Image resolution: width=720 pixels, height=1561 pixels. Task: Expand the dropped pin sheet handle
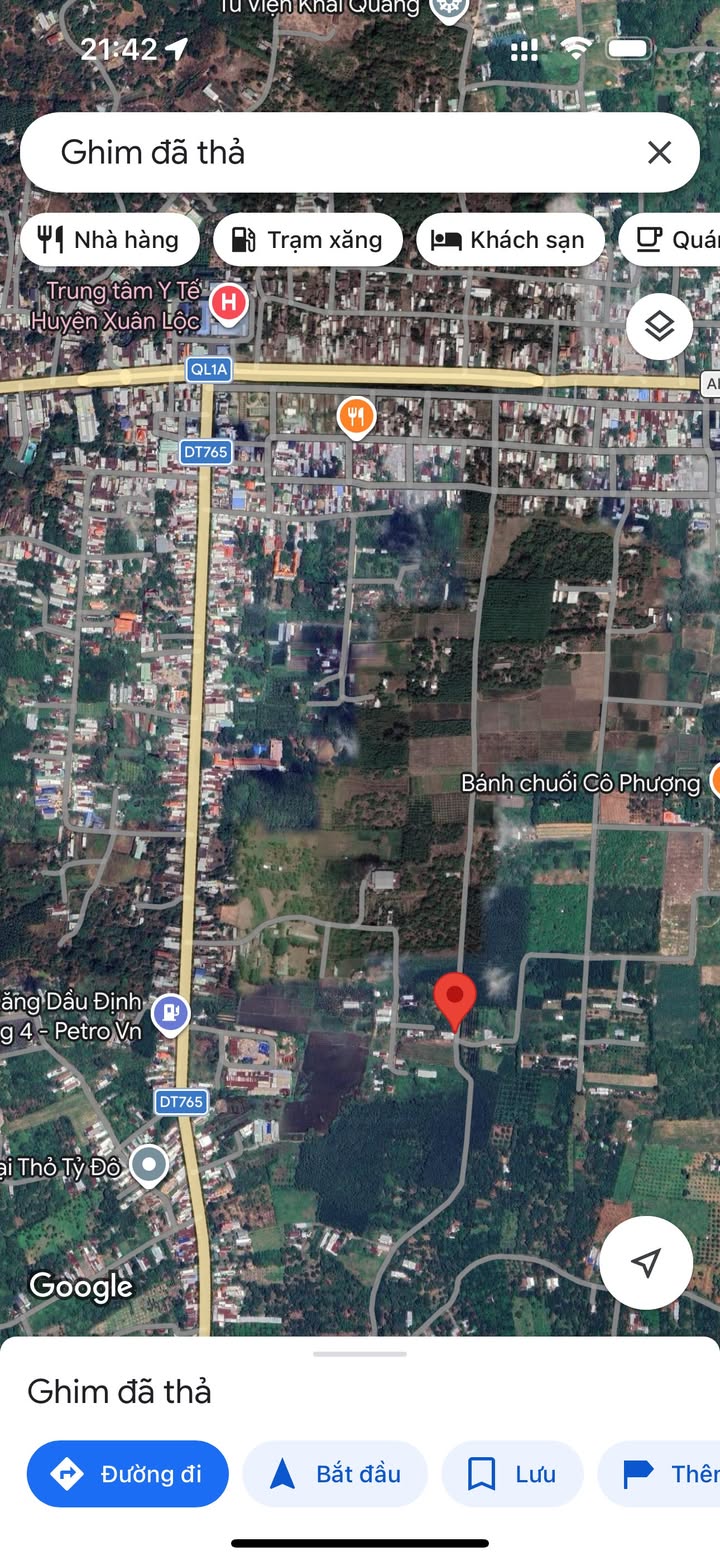click(360, 1354)
